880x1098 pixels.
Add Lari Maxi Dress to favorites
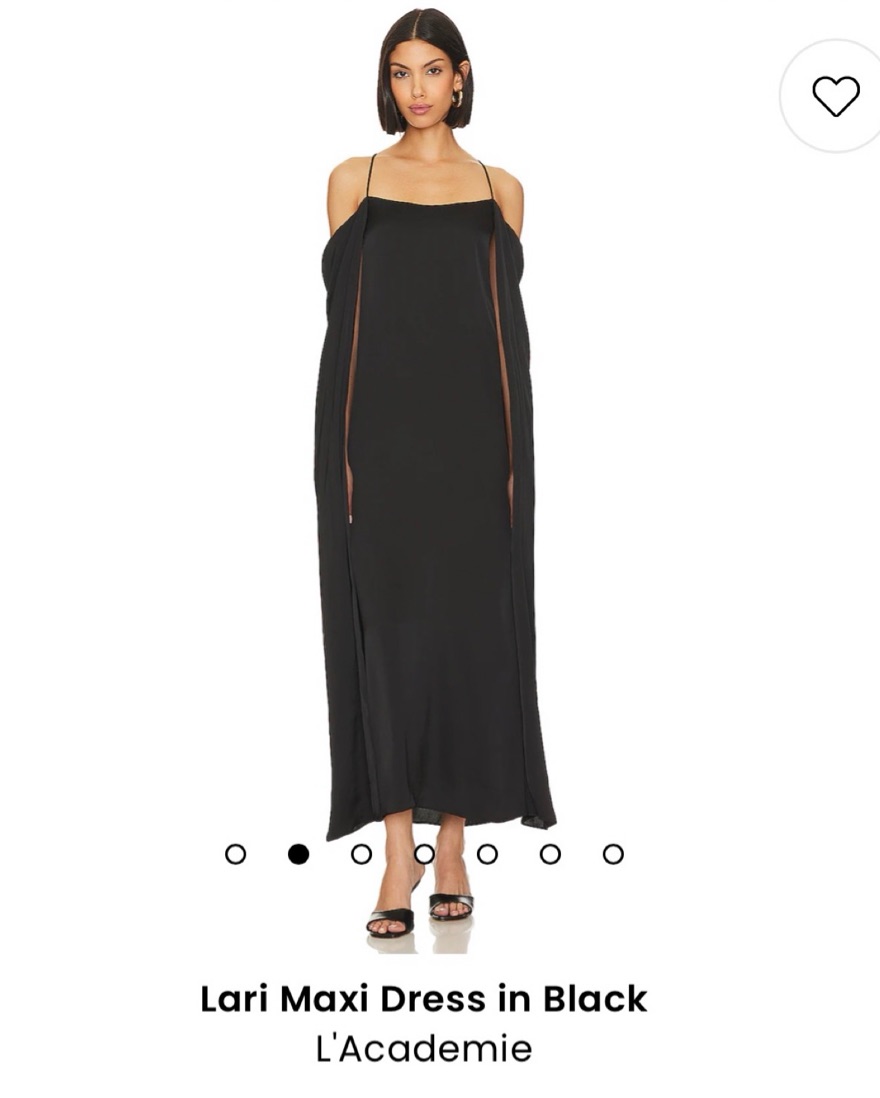point(835,96)
